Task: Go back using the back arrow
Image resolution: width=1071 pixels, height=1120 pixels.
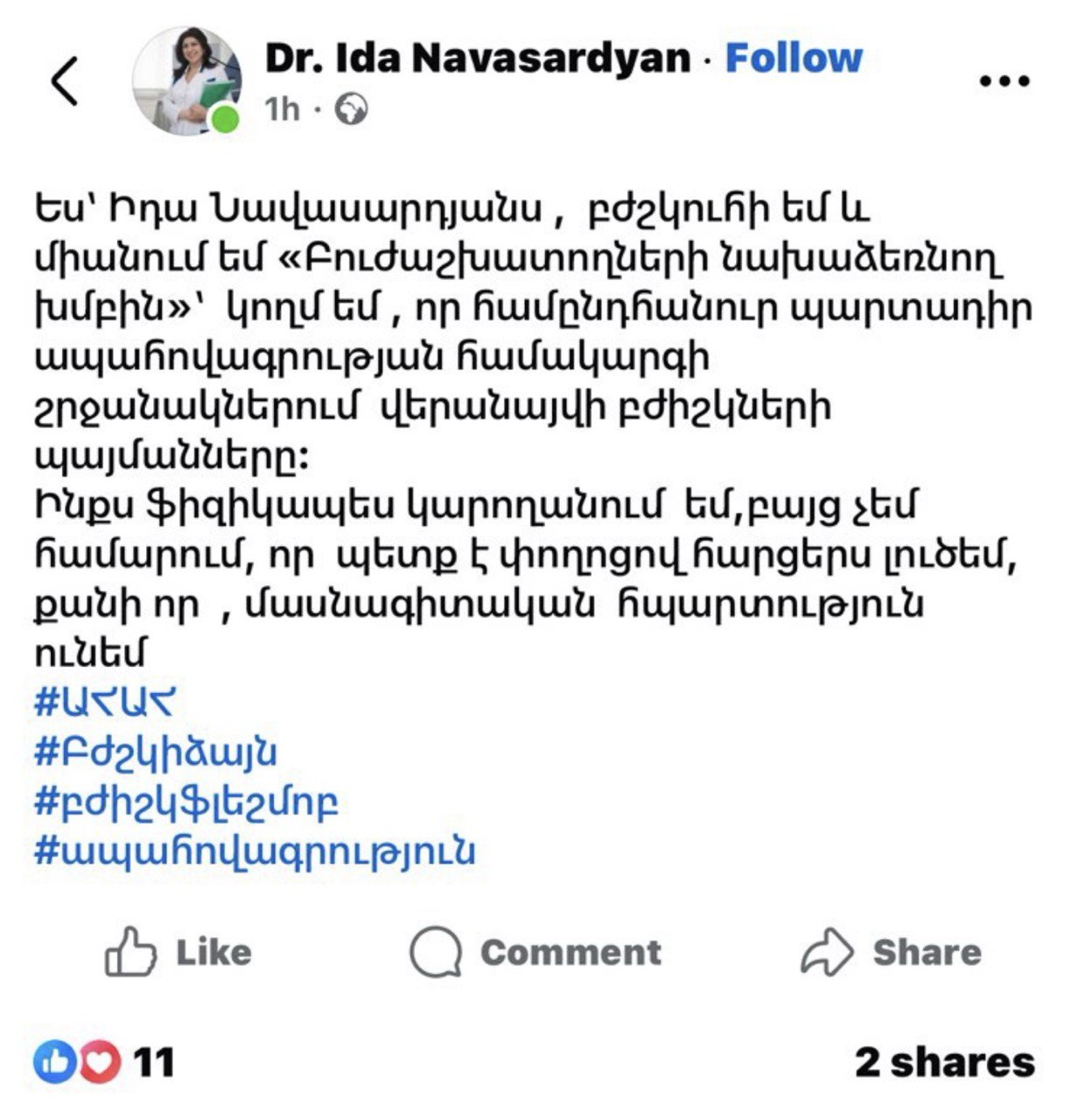Action: point(65,81)
